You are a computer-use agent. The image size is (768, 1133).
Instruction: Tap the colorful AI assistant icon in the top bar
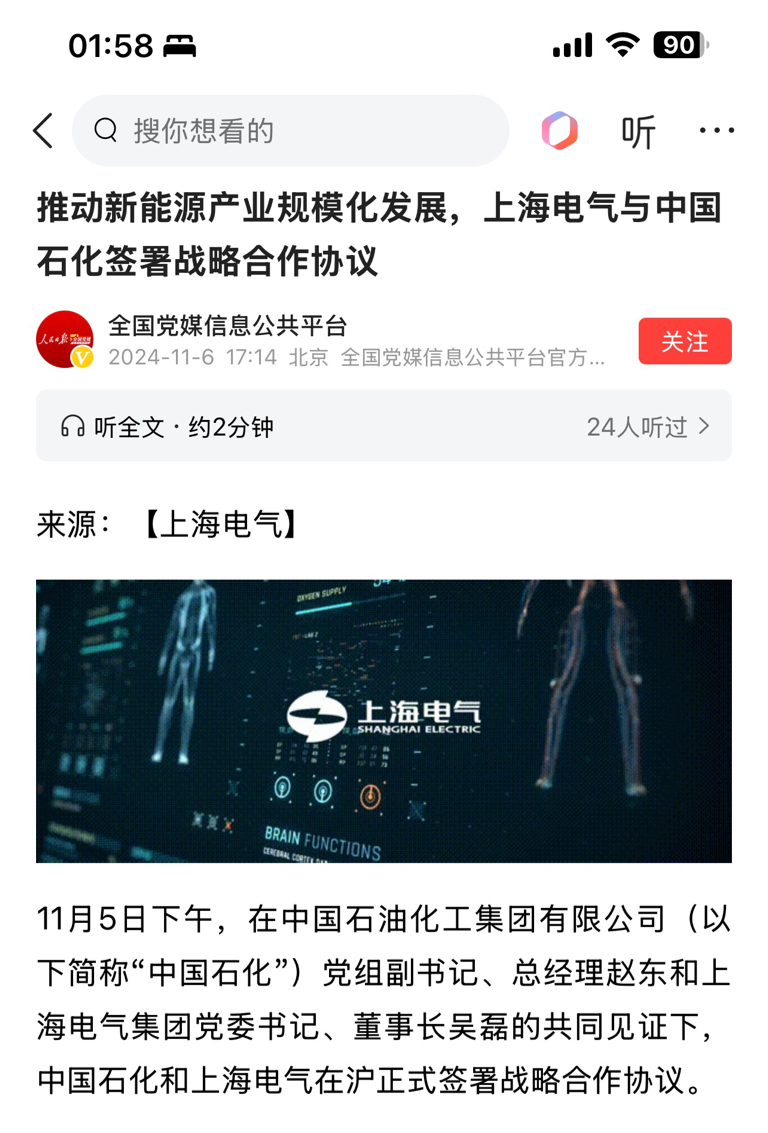tap(559, 131)
